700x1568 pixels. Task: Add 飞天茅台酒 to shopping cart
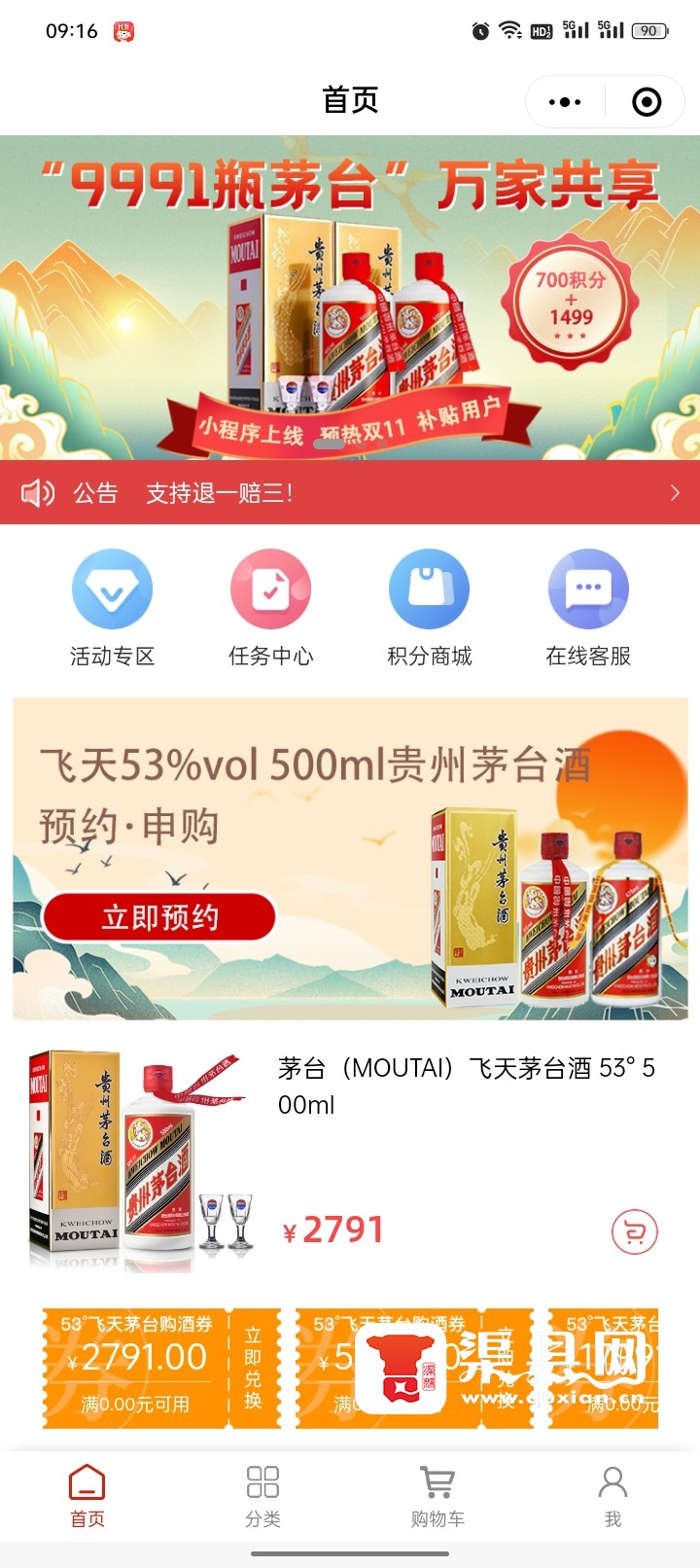point(634,1232)
